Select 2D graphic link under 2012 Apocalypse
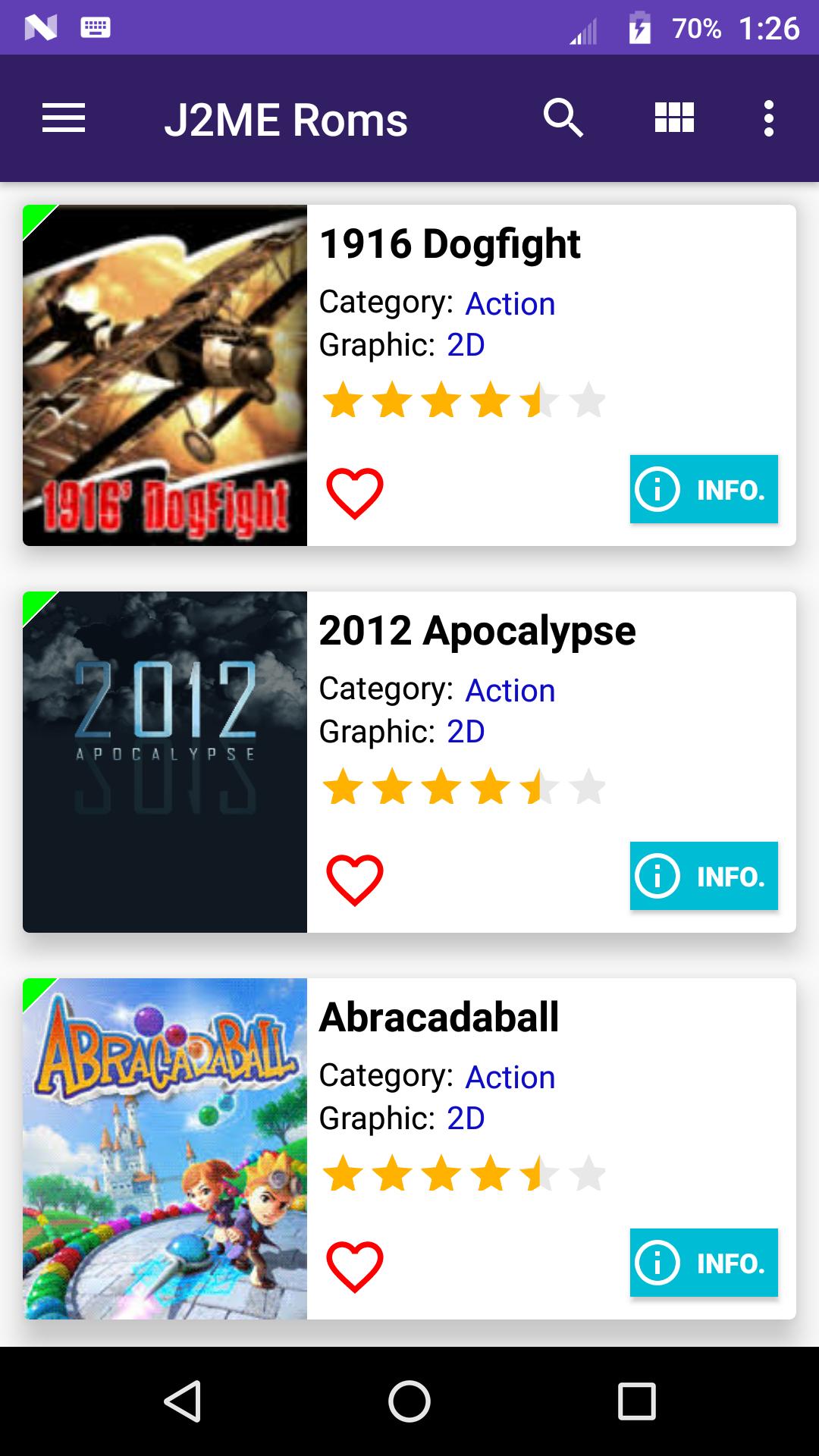Screen dimensions: 819x1456 coord(466,732)
